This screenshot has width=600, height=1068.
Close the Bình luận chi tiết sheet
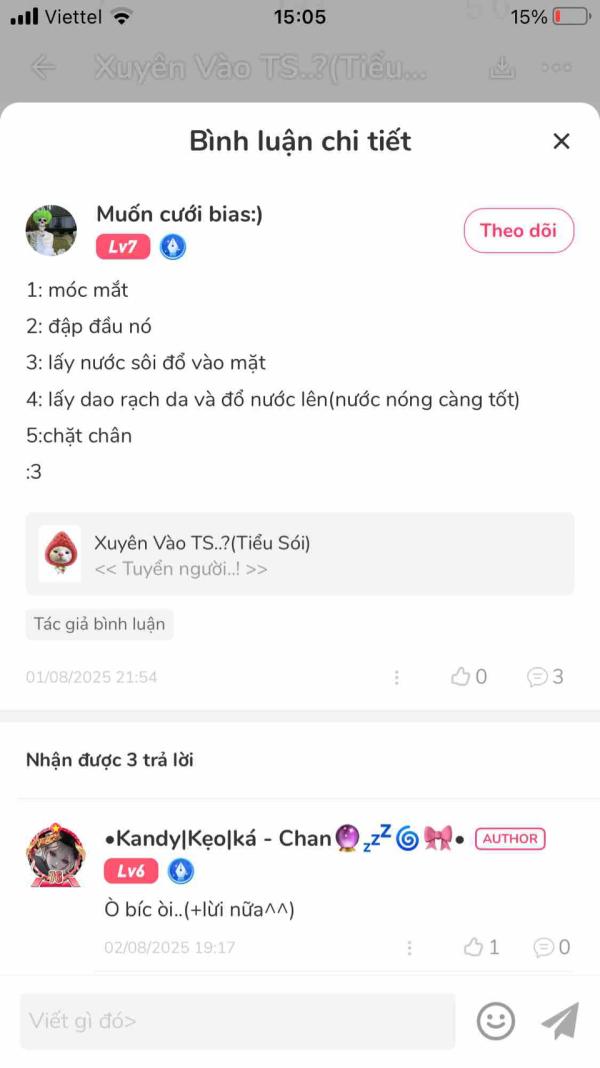tap(561, 141)
